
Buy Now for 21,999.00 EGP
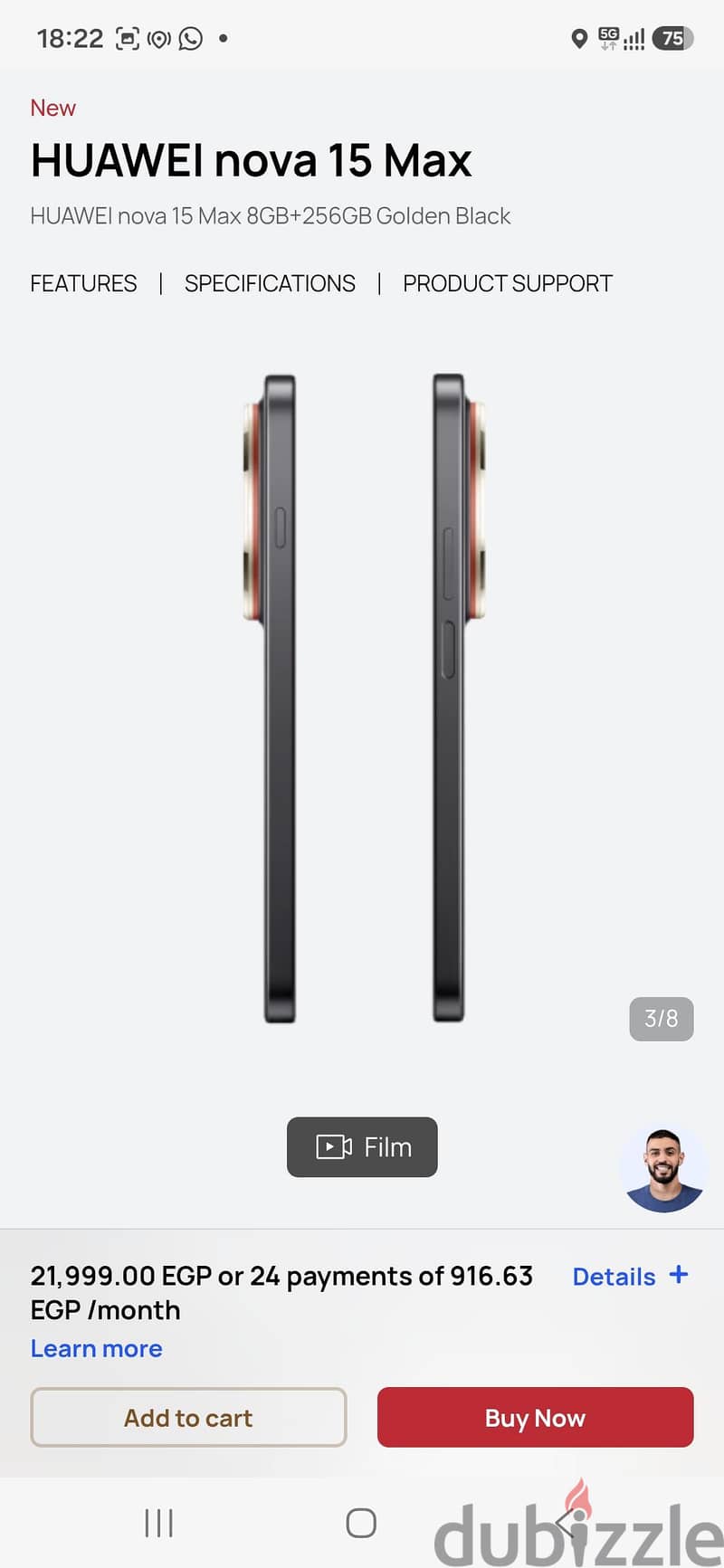(535, 1418)
